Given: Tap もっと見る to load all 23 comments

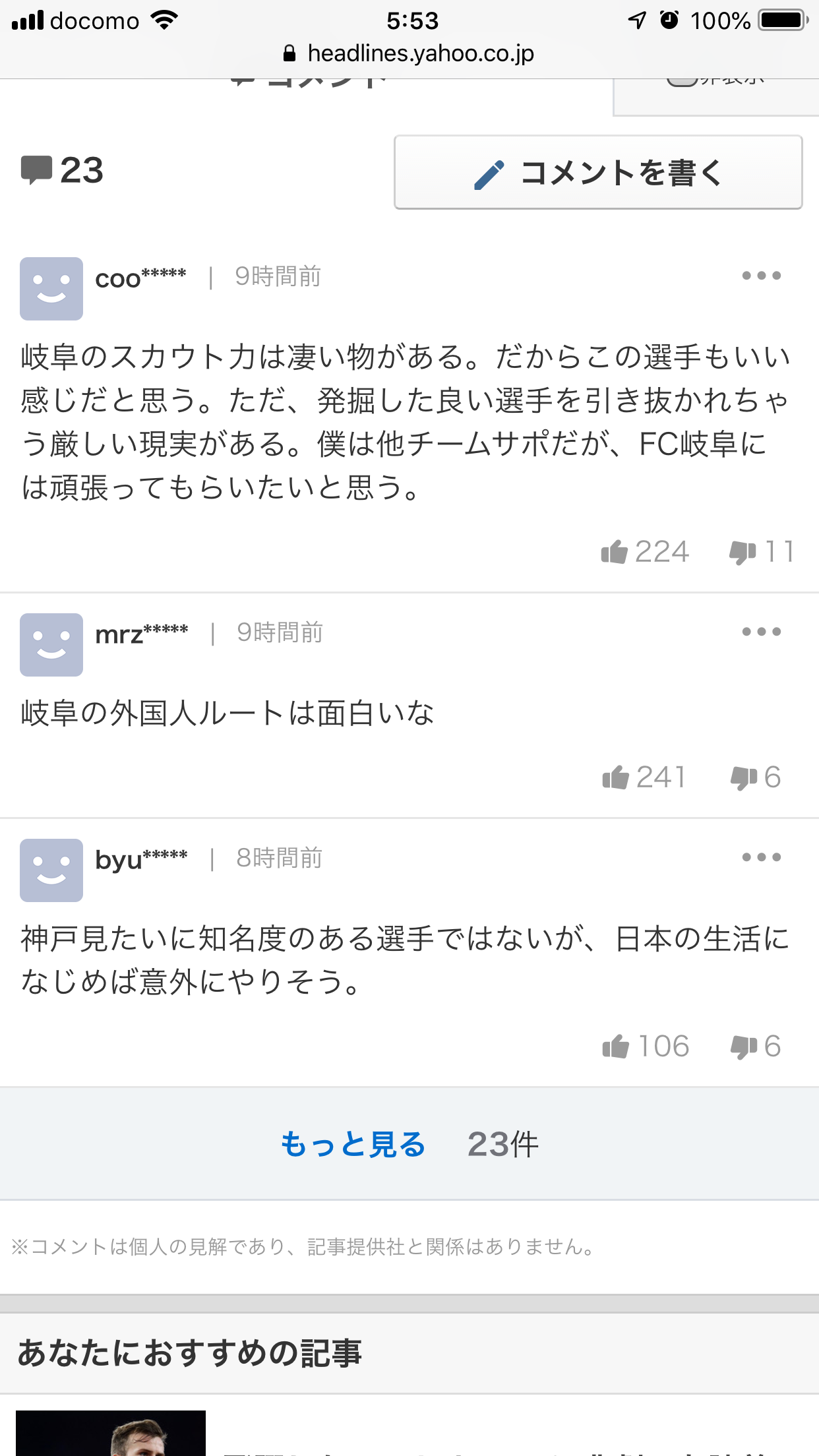Looking at the screenshot, I should pyautogui.click(x=353, y=1144).
